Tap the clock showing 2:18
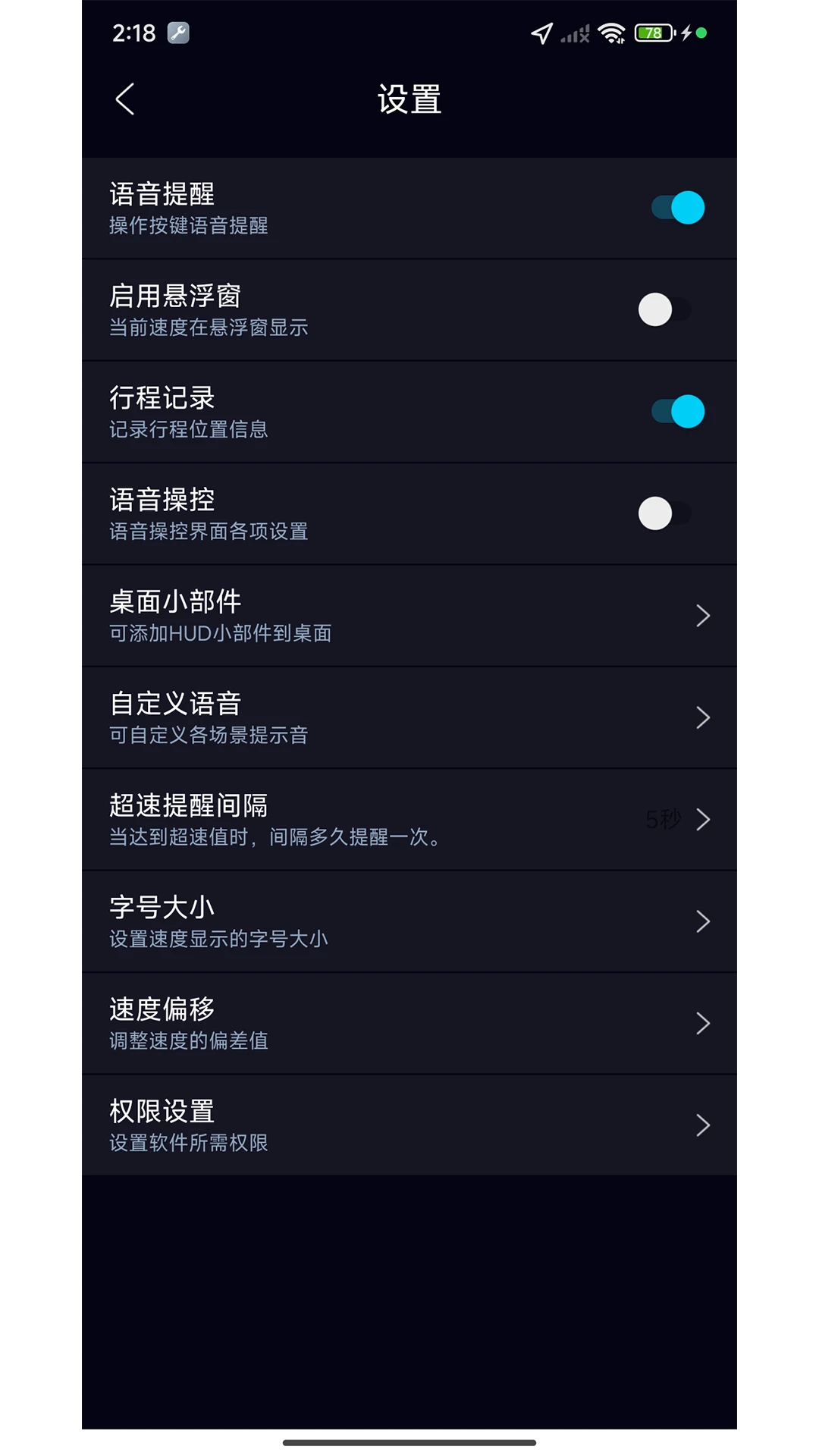This screenshot has height=1456, width=819. point(133,33)
